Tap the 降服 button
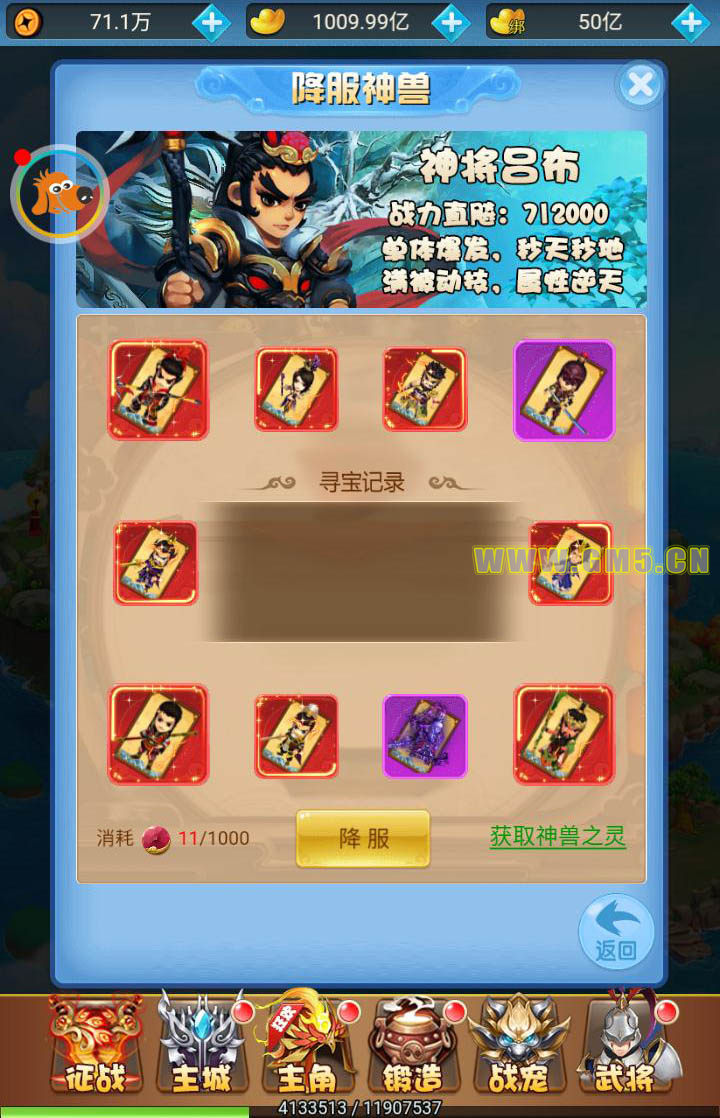 pos(363,838)
